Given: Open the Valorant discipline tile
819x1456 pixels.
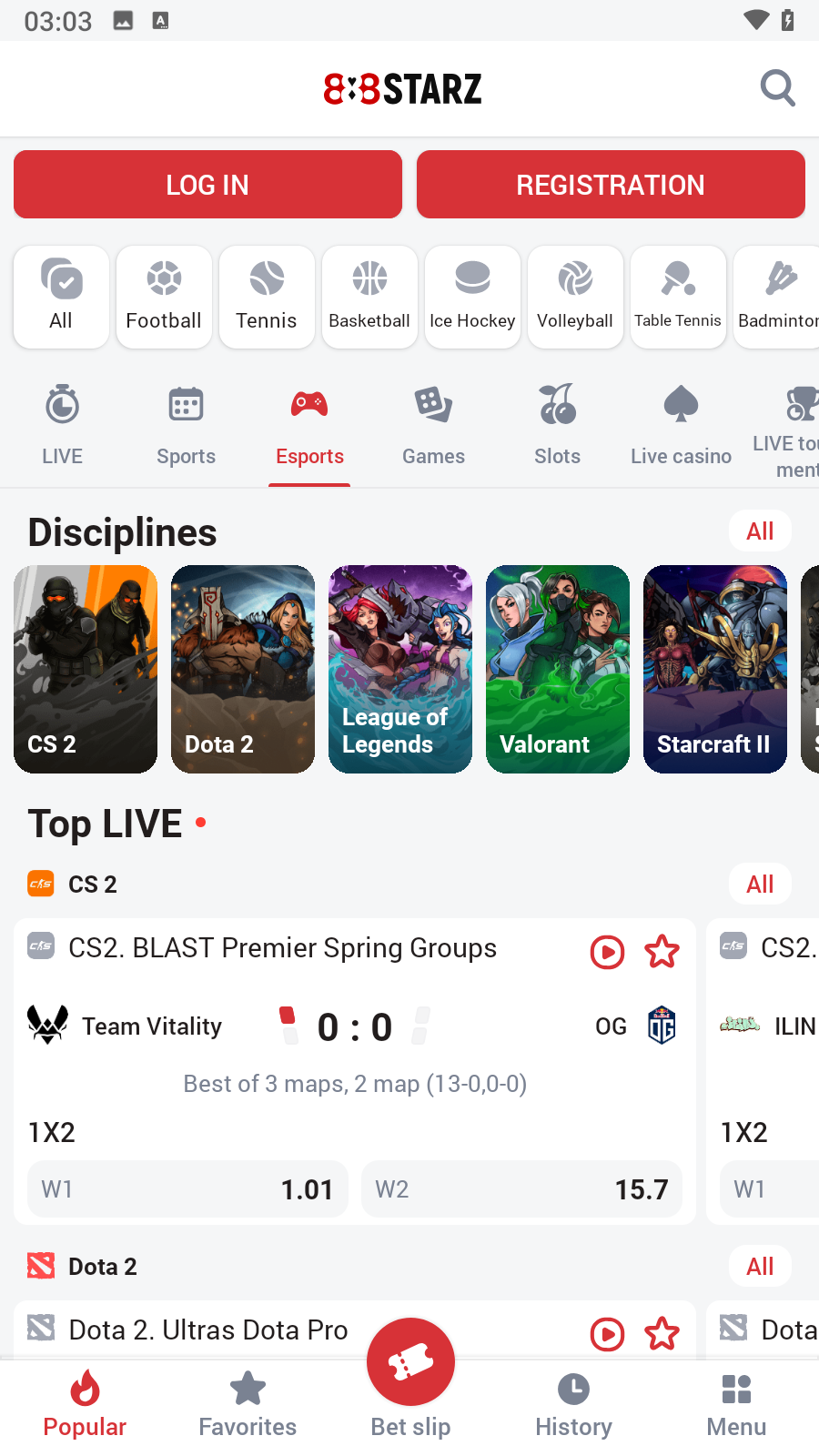Looking at the screenshot, I should (558, 669).
